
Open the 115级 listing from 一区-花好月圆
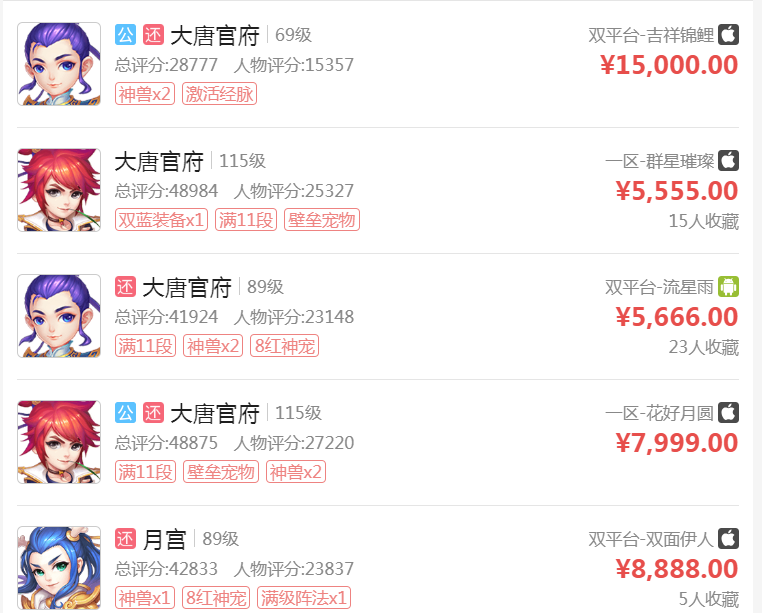click(214, 413)
